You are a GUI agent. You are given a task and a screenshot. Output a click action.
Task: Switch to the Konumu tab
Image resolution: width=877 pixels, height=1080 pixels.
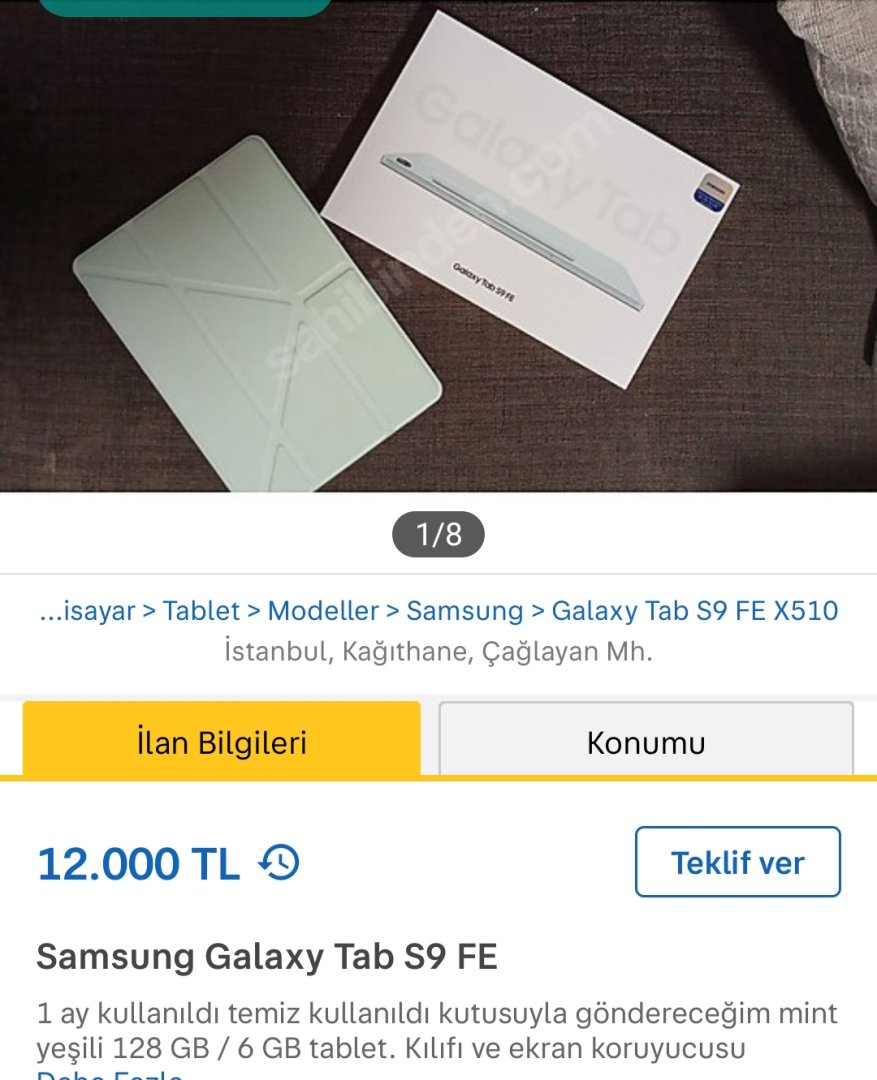(x=645, y=742)
